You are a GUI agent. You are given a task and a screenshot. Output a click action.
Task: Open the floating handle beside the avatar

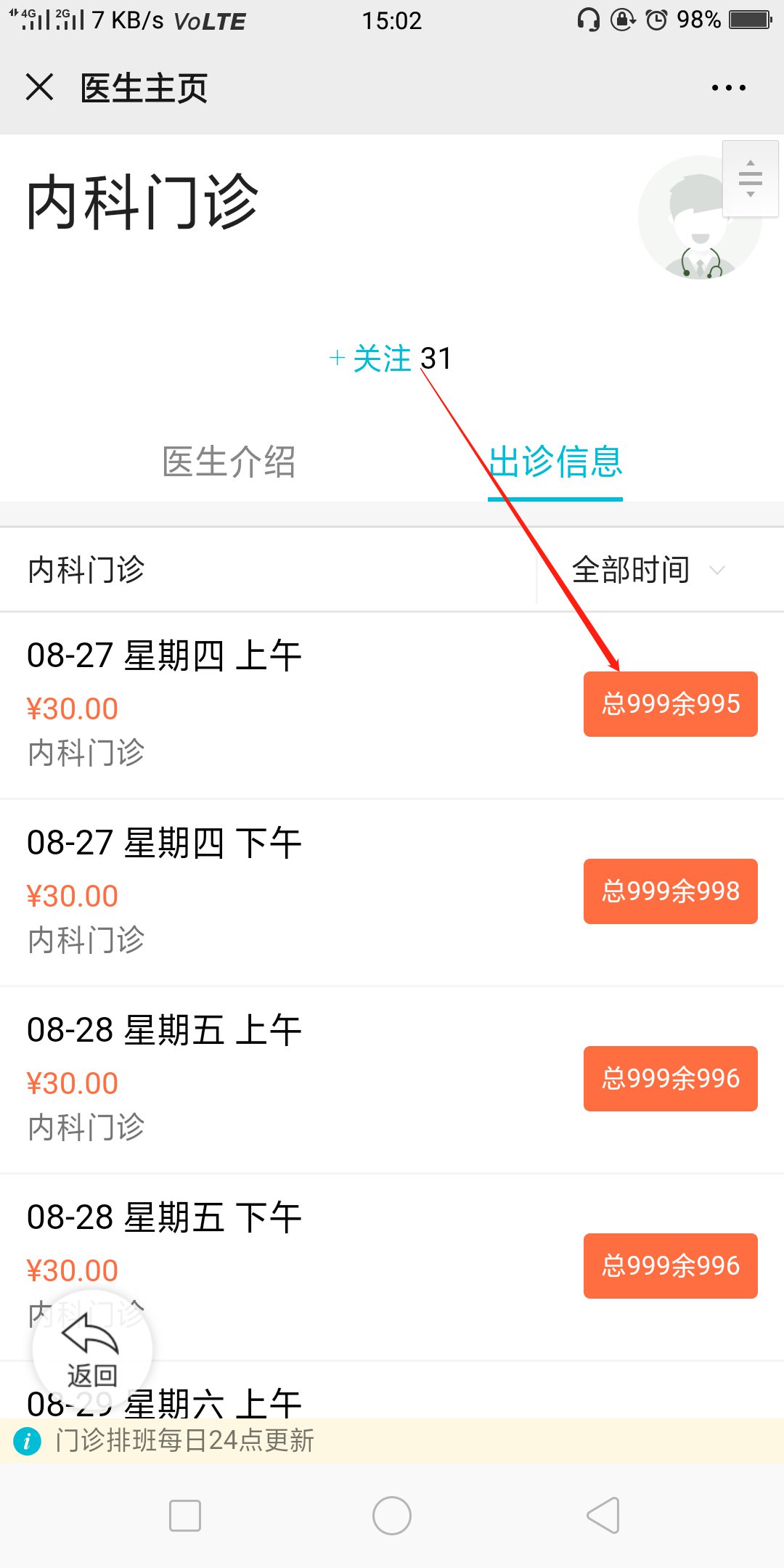750,179
